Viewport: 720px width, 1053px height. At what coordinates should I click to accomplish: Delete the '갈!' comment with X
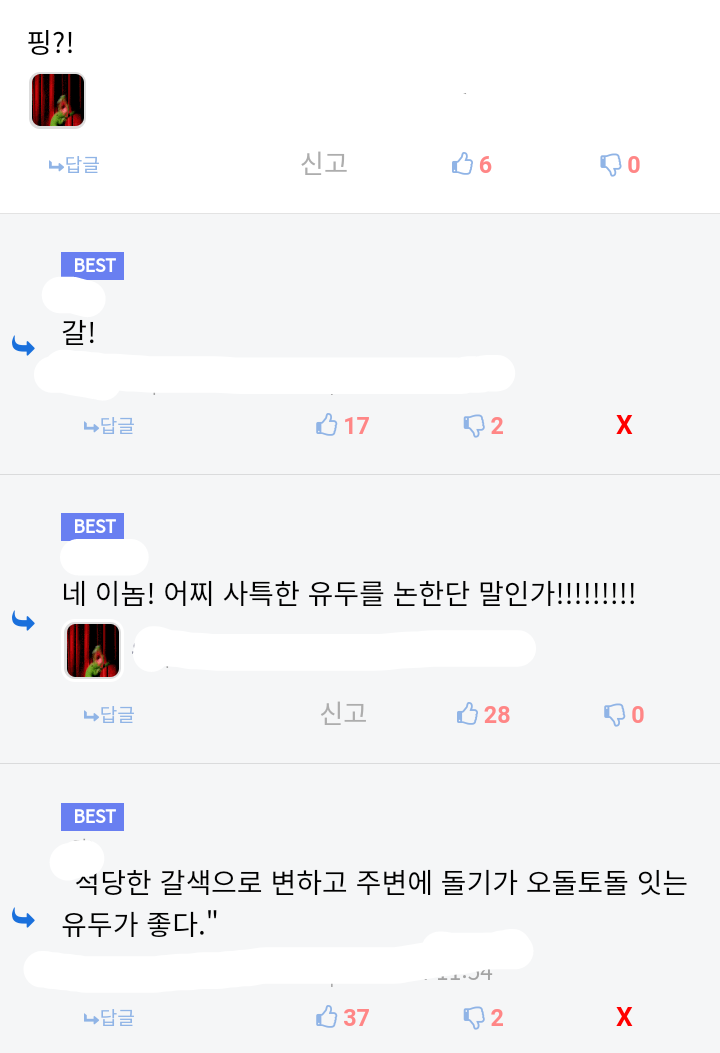pos(624,426)
